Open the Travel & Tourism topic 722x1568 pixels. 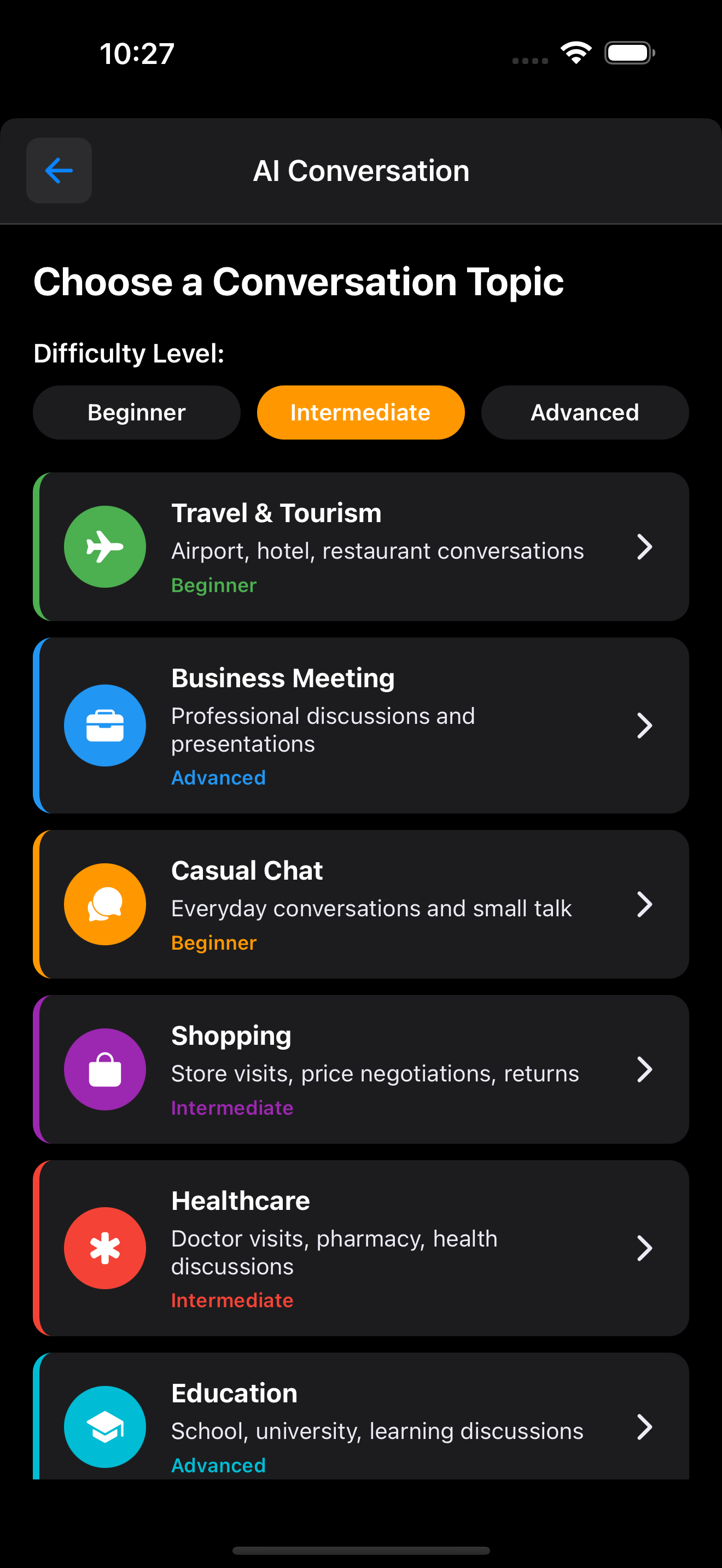(x=360, y=547)
